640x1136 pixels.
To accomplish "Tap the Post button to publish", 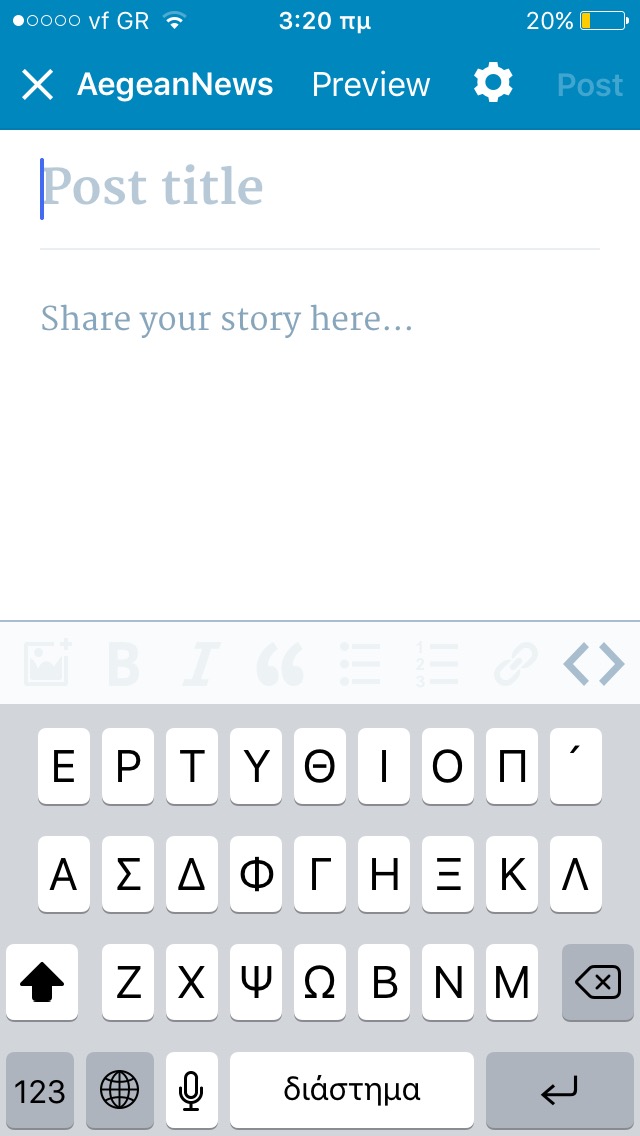I will pyautogui.click(x=589, y=85).
